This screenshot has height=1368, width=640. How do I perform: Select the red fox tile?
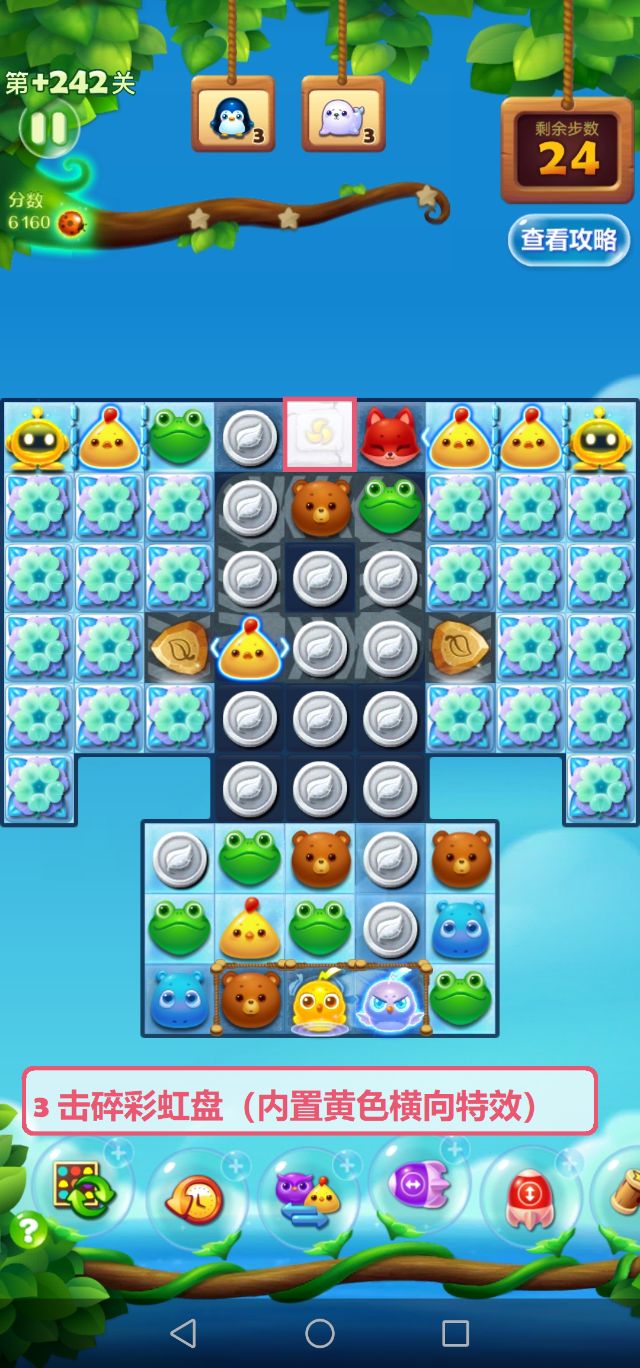point(390,437)
